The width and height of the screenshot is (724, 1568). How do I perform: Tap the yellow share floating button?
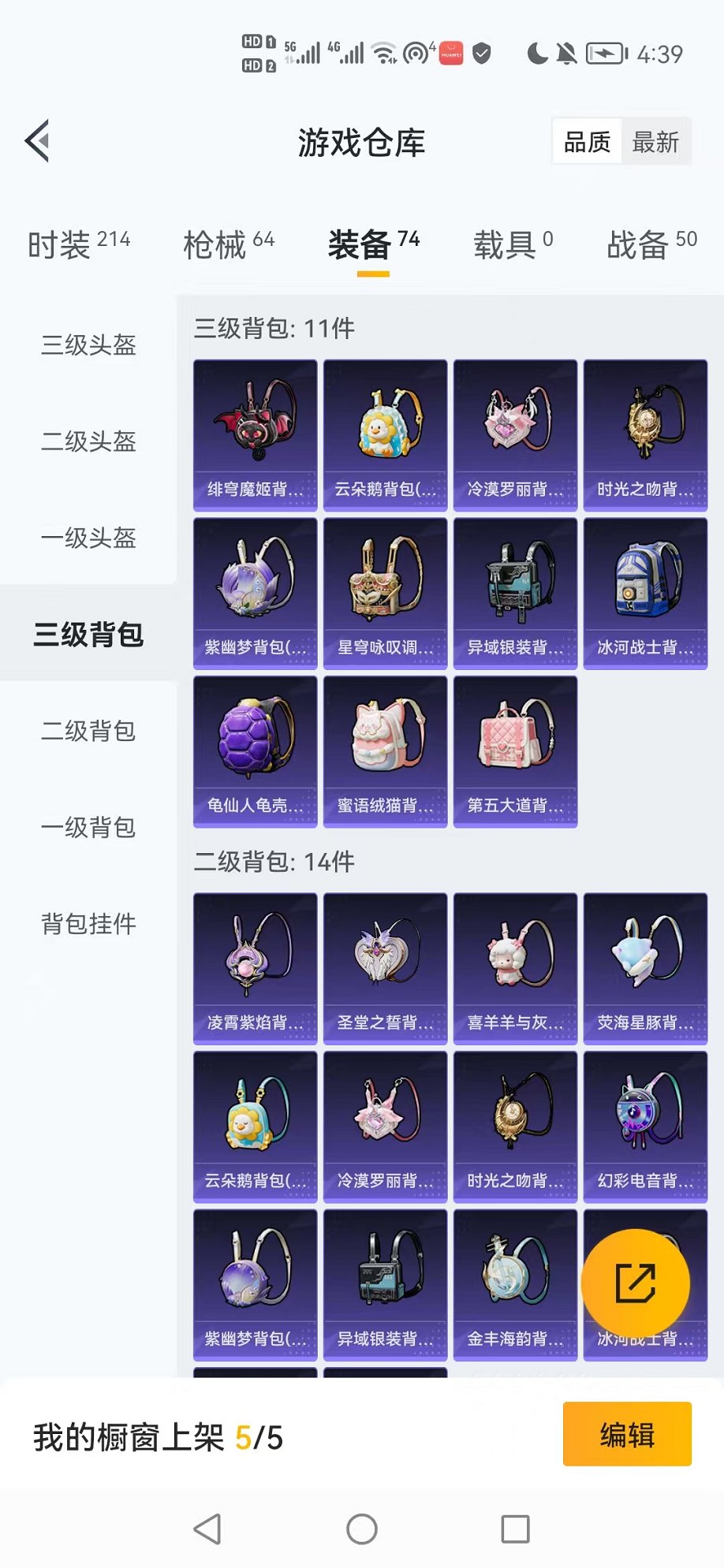pyautogui.click(x=636, y=1283)
